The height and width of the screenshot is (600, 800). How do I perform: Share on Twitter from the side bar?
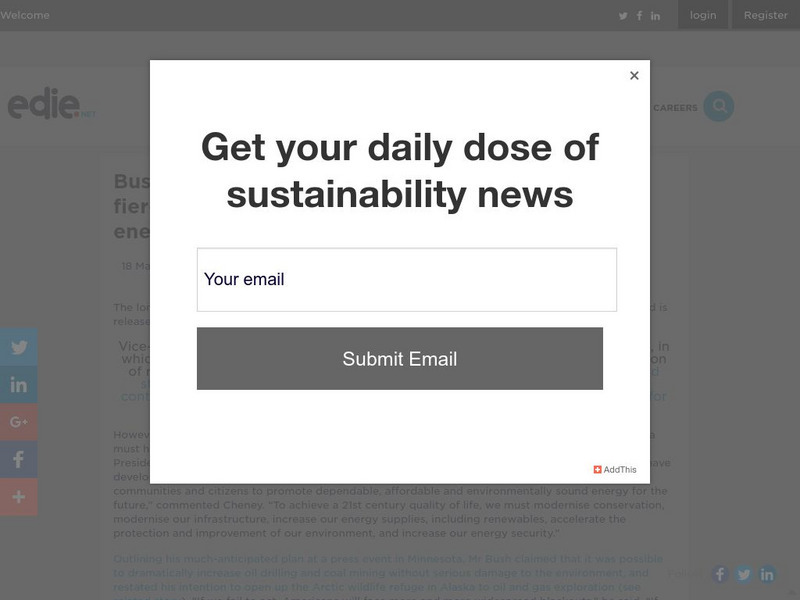pyautogui.click(x=19, y=348)
